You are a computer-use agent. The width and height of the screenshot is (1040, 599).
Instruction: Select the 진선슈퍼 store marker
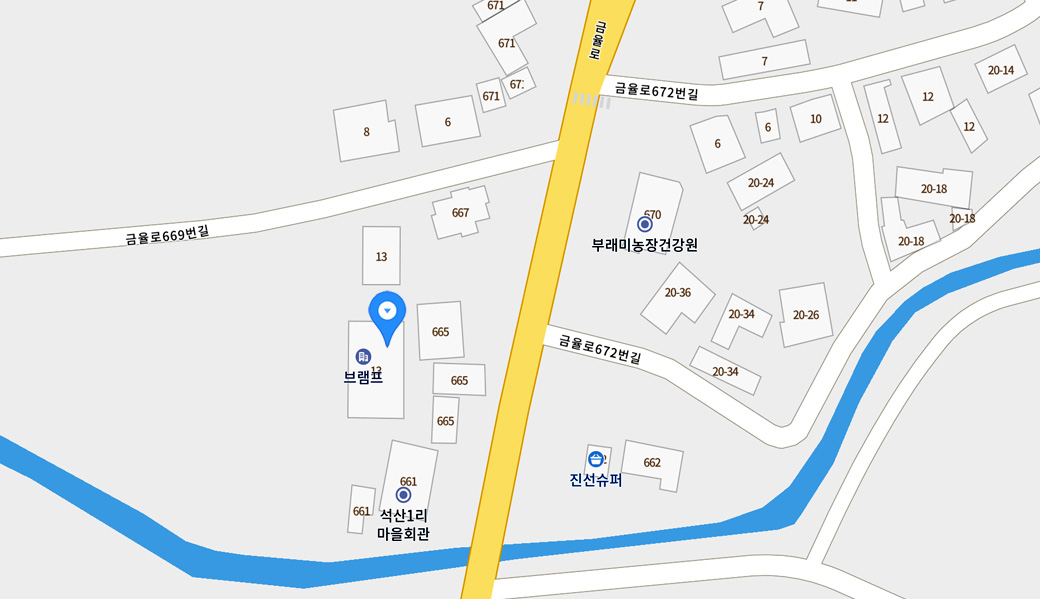tap(596, 460)
